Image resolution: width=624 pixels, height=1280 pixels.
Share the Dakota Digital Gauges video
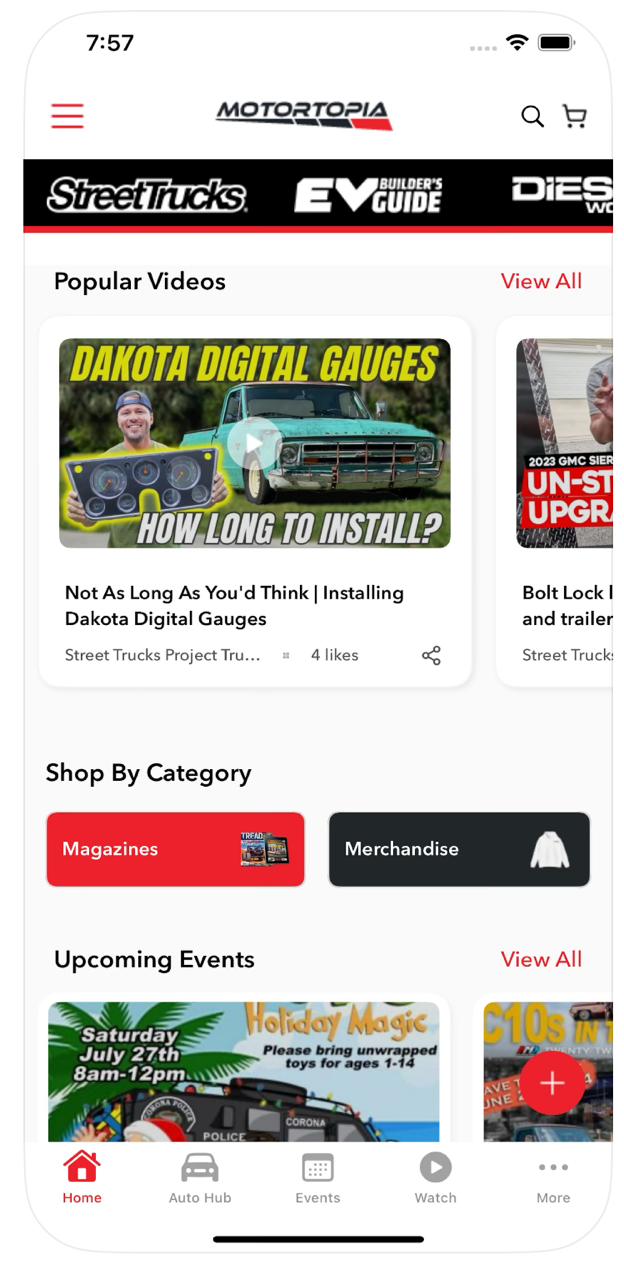click(x=431, y=656)
